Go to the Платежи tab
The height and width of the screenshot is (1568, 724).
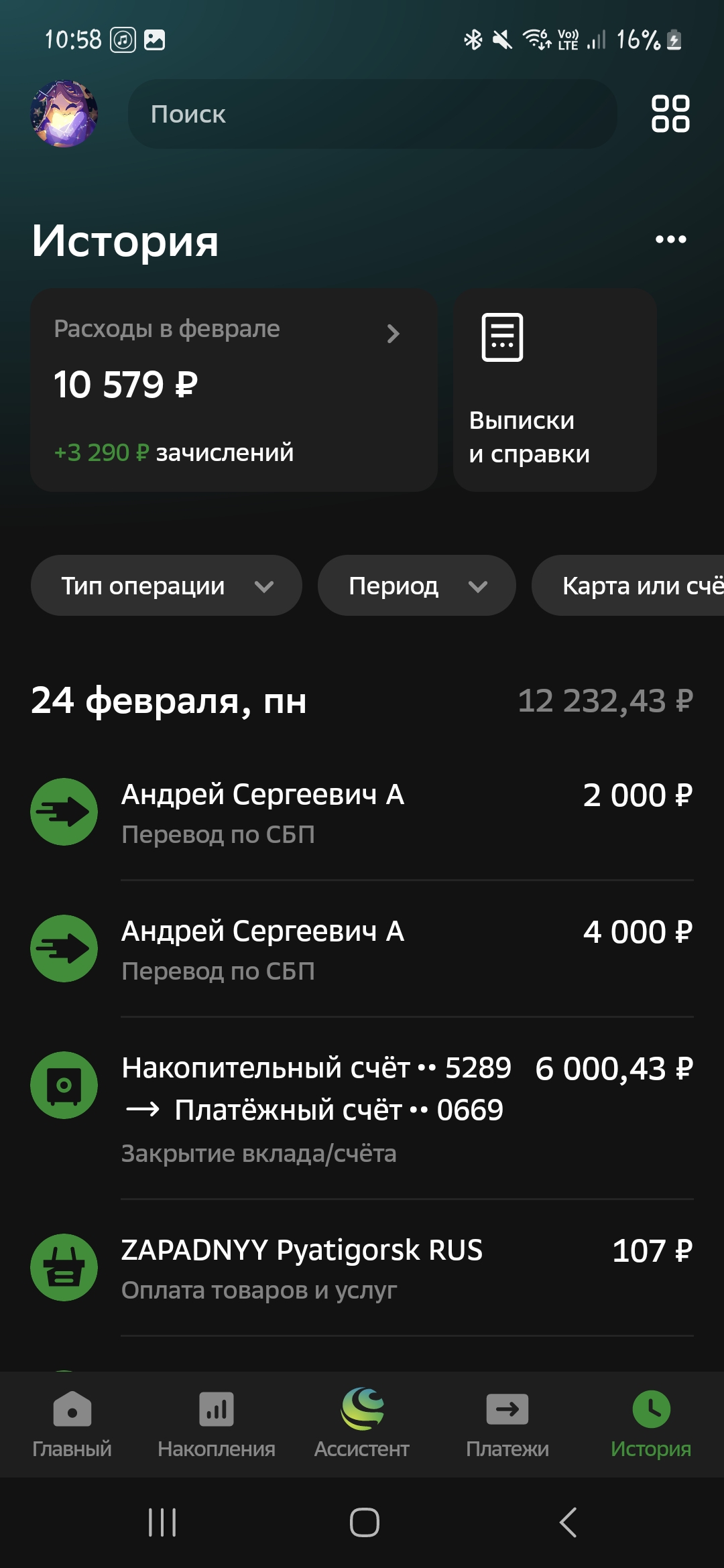[507, 1424]
